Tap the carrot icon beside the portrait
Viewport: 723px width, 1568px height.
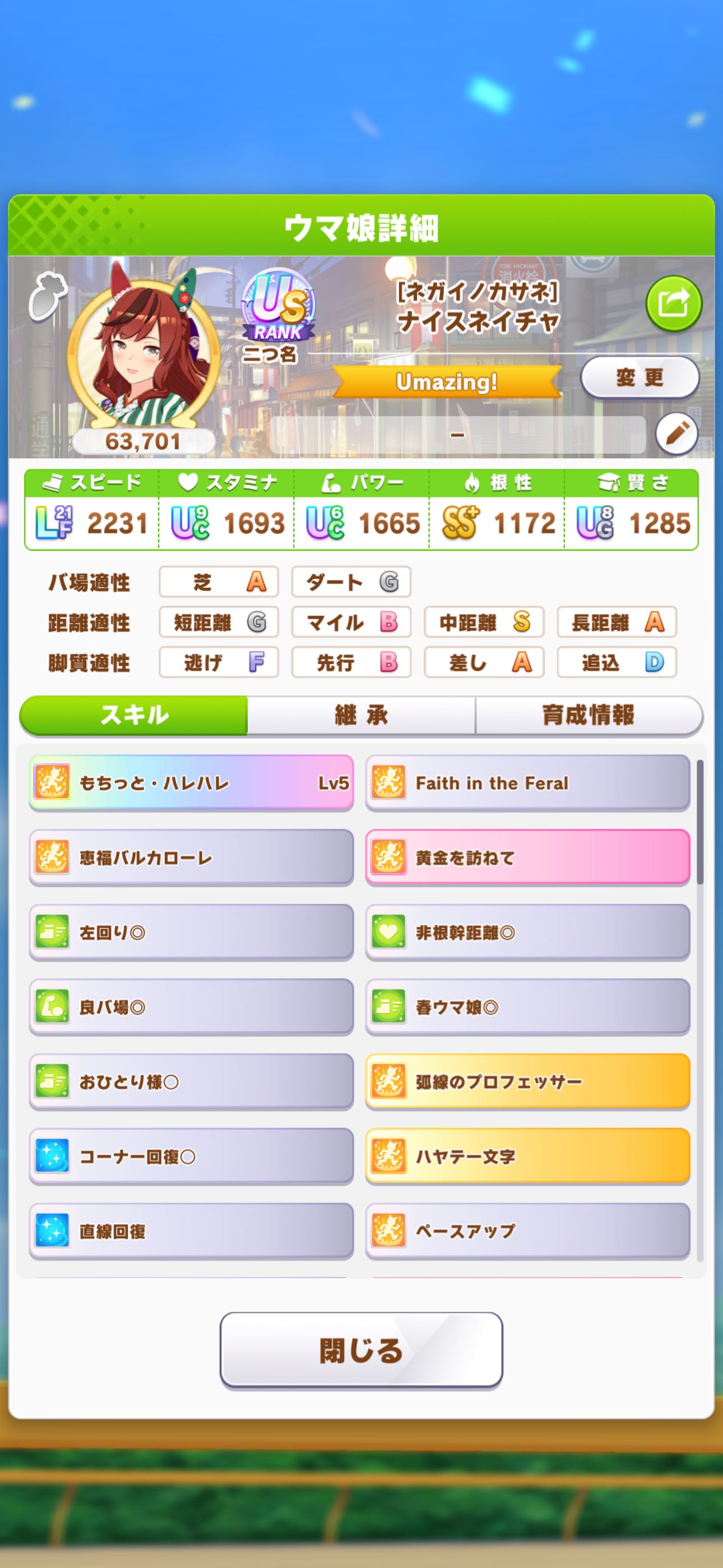[48, 294]
